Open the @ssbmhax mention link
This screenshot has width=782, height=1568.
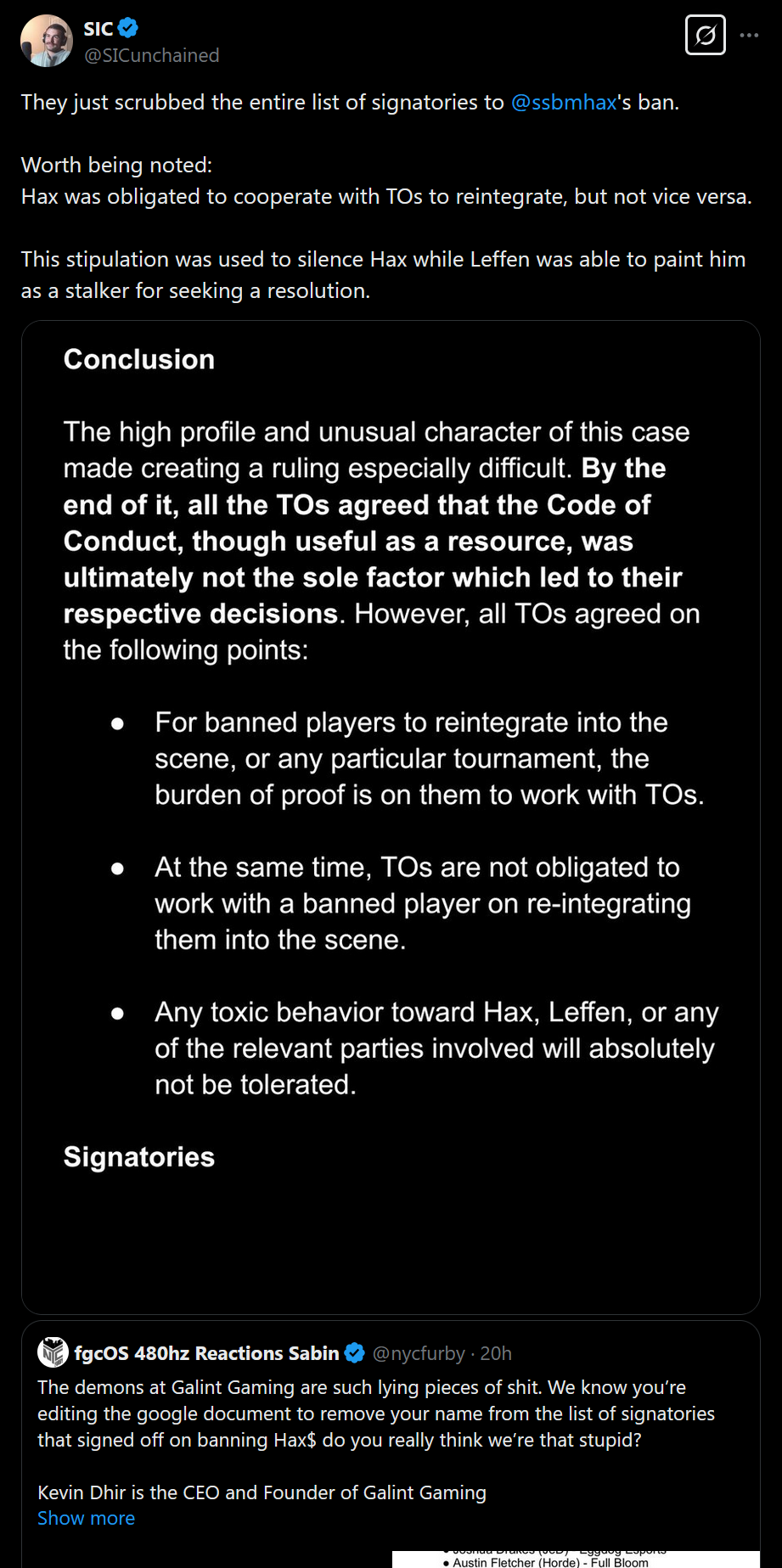click(x=564, y=103)
